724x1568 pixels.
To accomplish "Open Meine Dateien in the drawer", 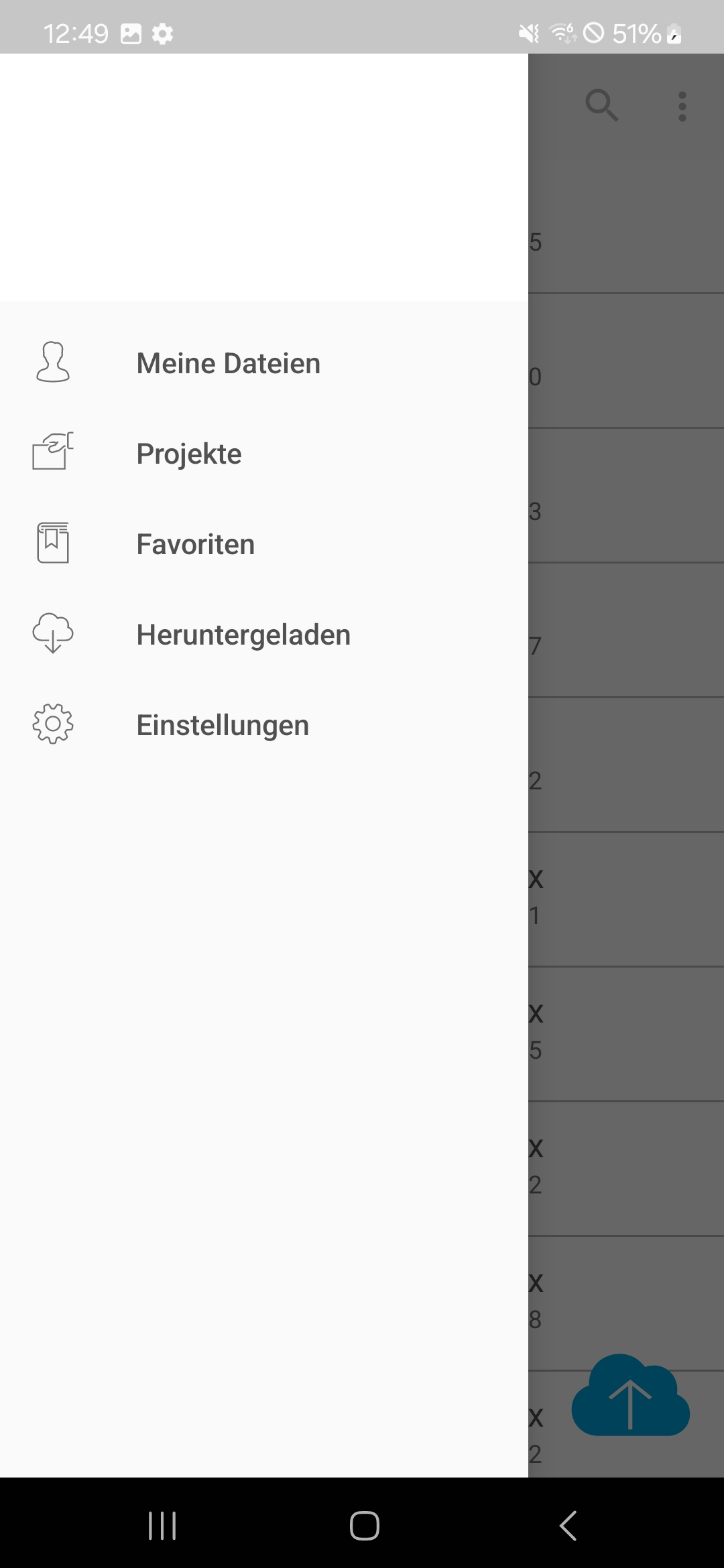I will coord(264,363).
